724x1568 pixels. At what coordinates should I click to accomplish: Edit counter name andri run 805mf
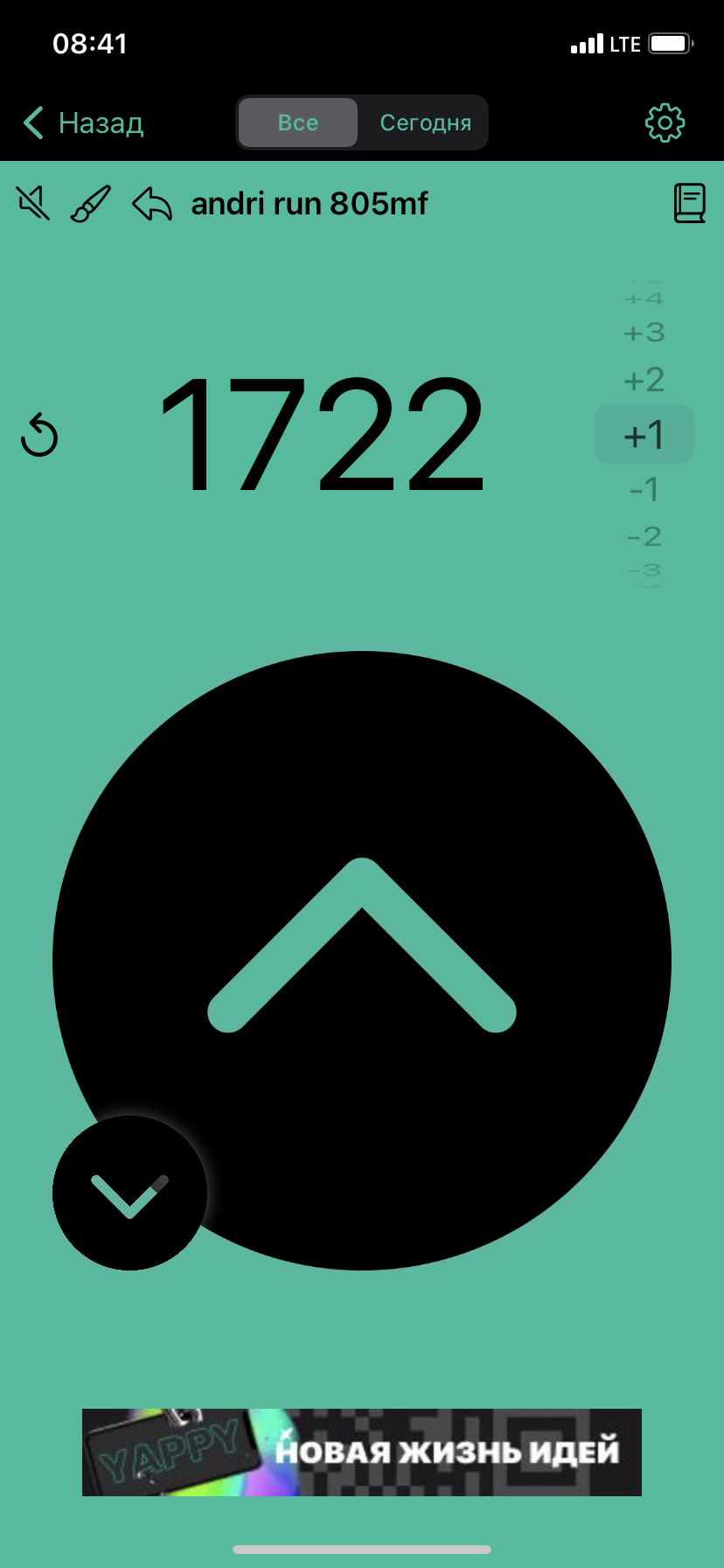310,204
